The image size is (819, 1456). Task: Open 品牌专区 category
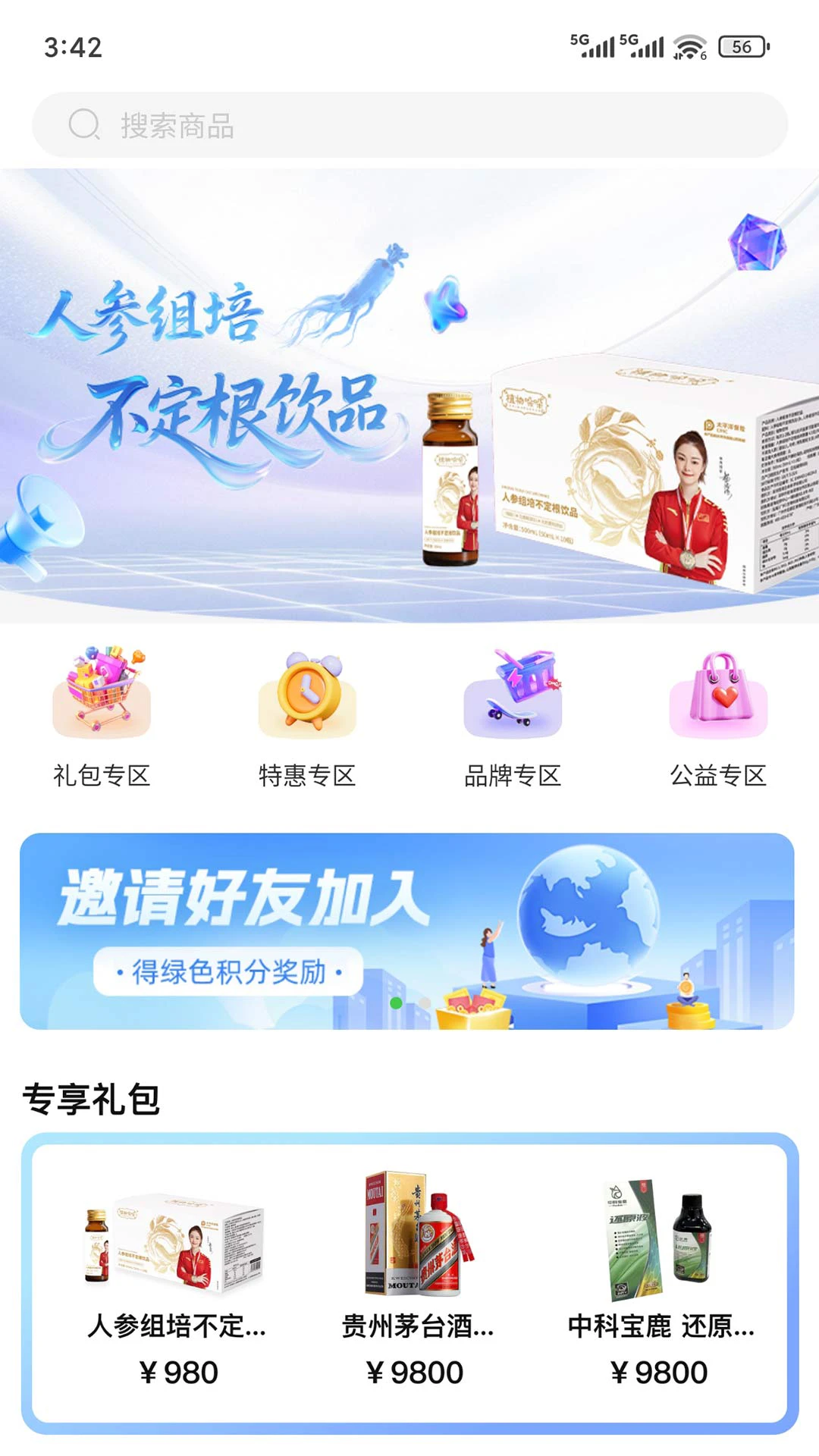(513, 717)
